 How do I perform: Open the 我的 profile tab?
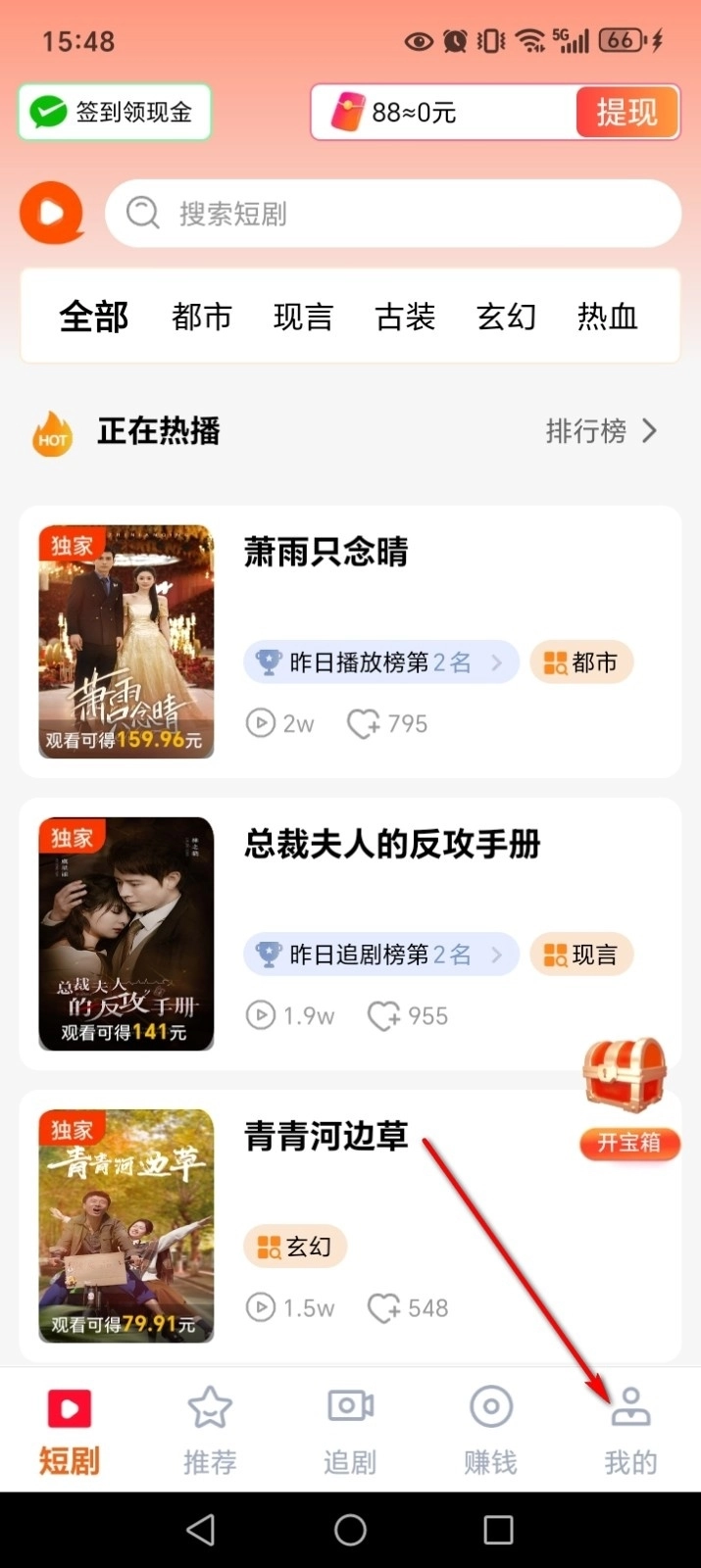click(x=630, y=1432)
